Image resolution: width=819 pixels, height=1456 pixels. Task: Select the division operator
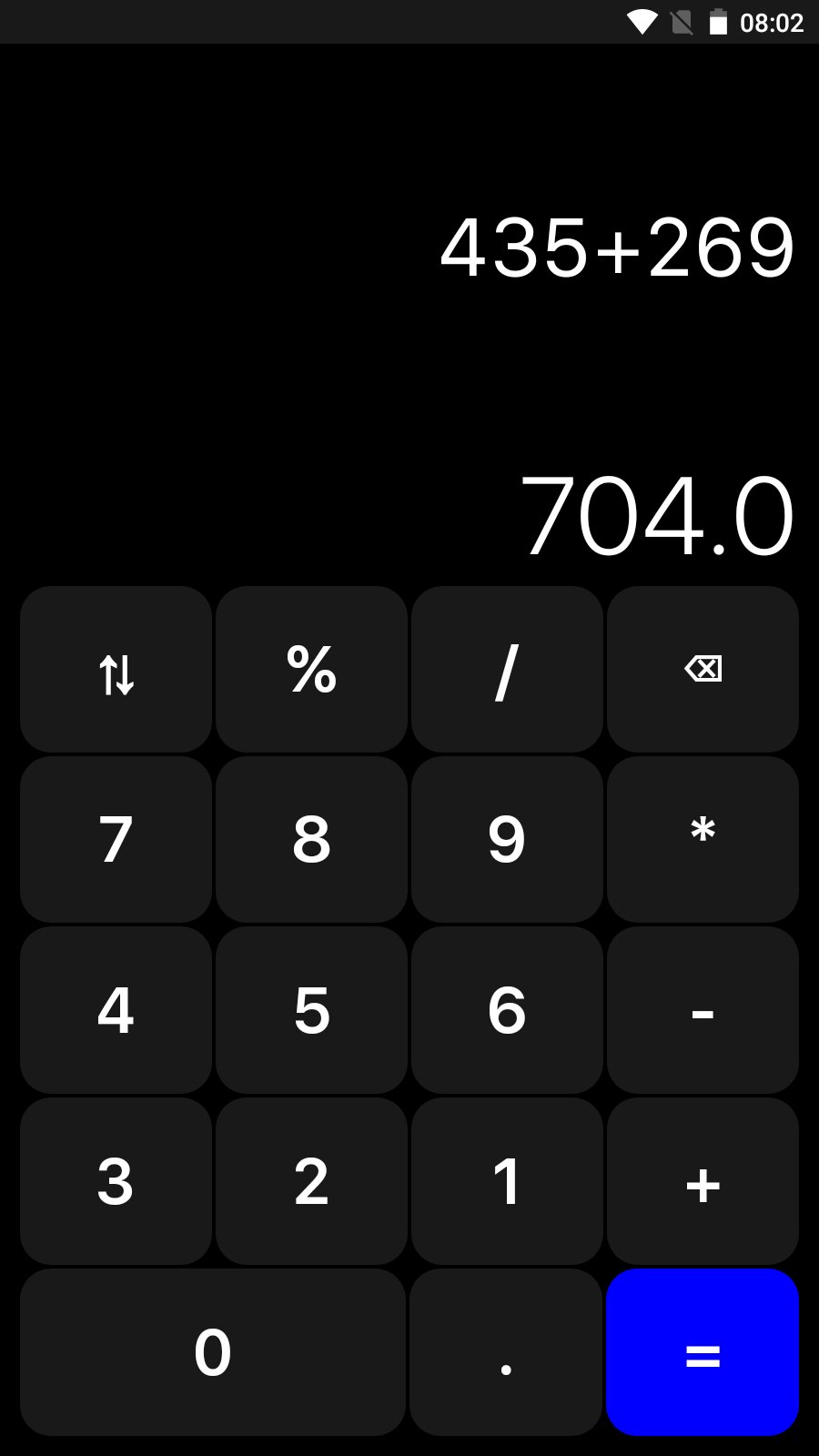507,670
